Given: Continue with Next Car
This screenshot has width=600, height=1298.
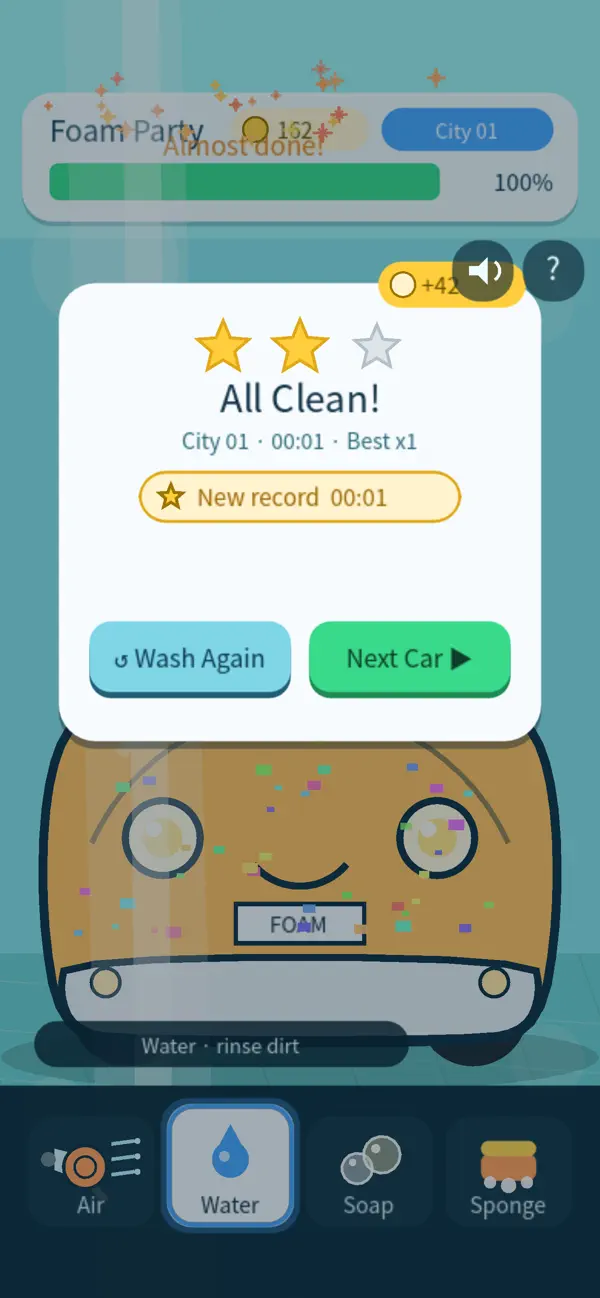Looking at the screenshot, I should click(410, 658).
